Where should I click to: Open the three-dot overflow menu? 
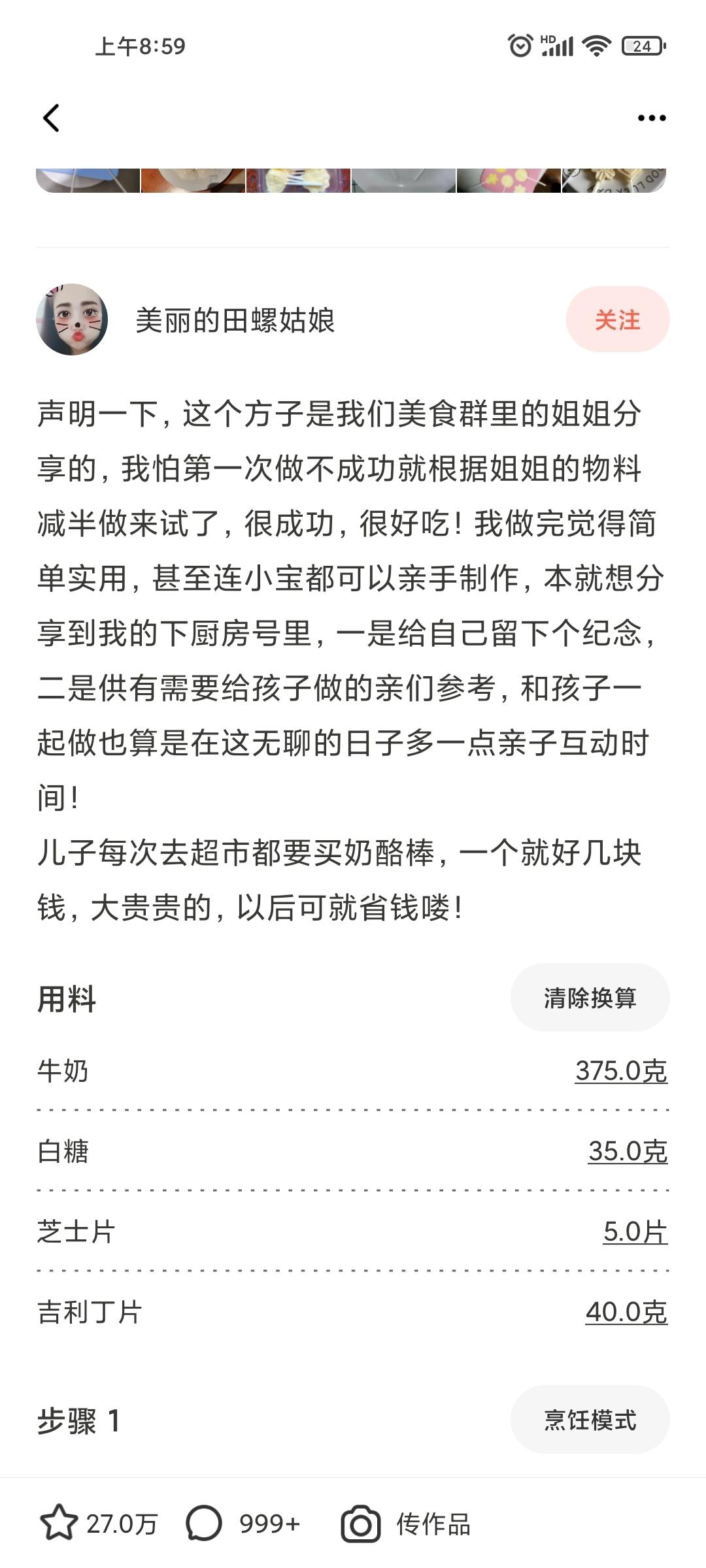pyautogui.click(x=651, y=118)
